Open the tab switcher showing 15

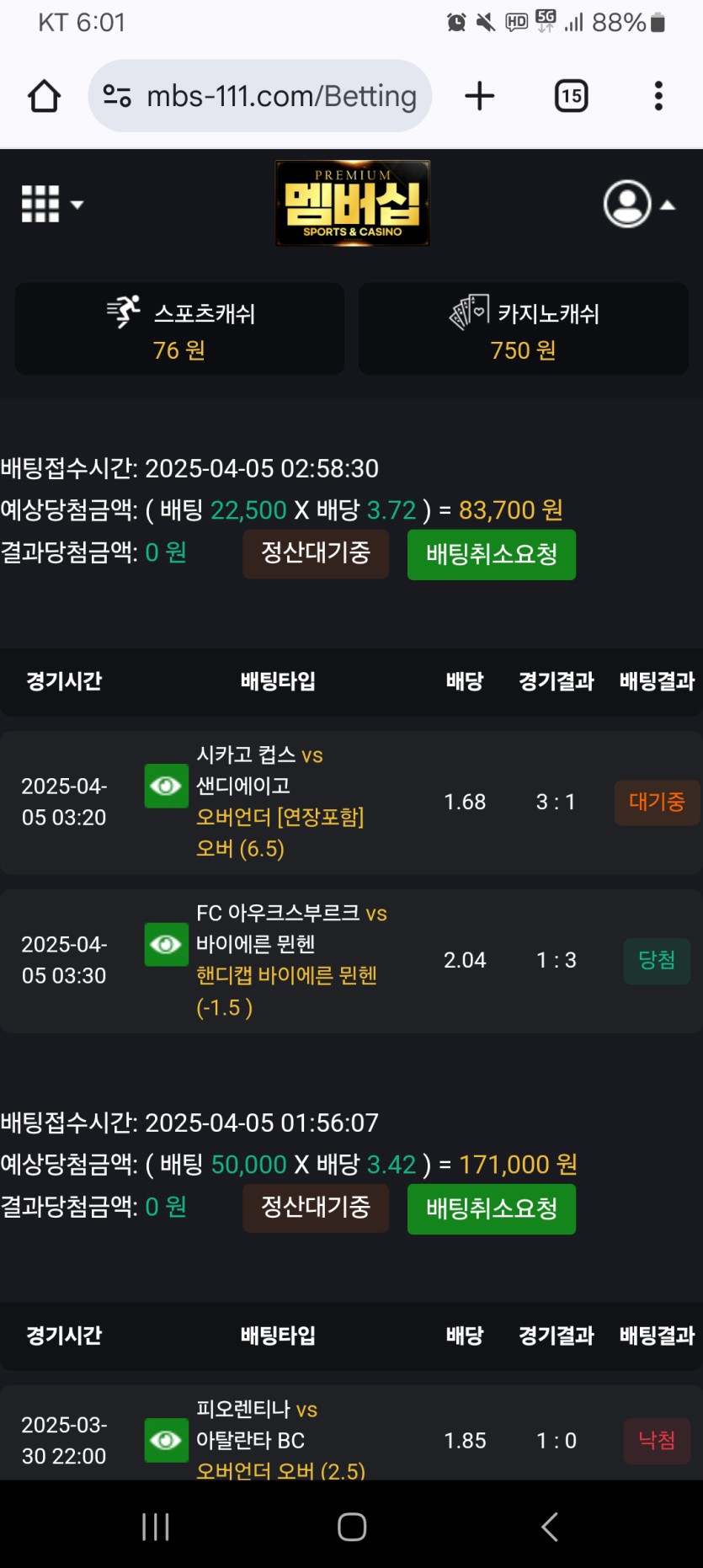coord(572,96)
